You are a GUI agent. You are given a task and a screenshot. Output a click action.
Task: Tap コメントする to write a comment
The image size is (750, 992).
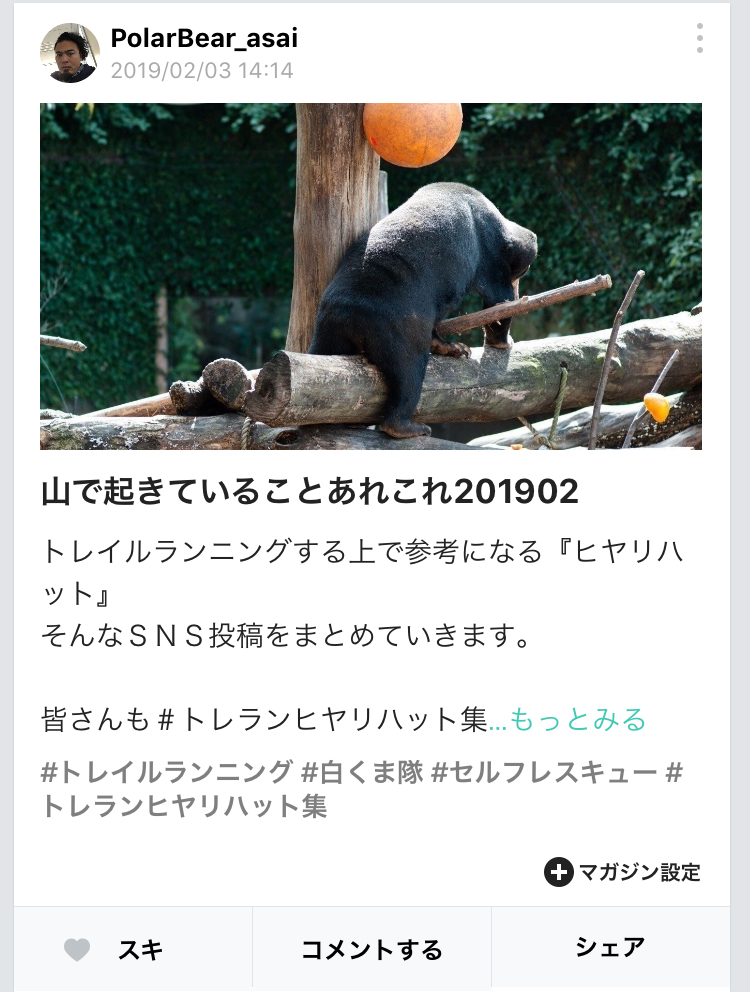coord(372,949)
